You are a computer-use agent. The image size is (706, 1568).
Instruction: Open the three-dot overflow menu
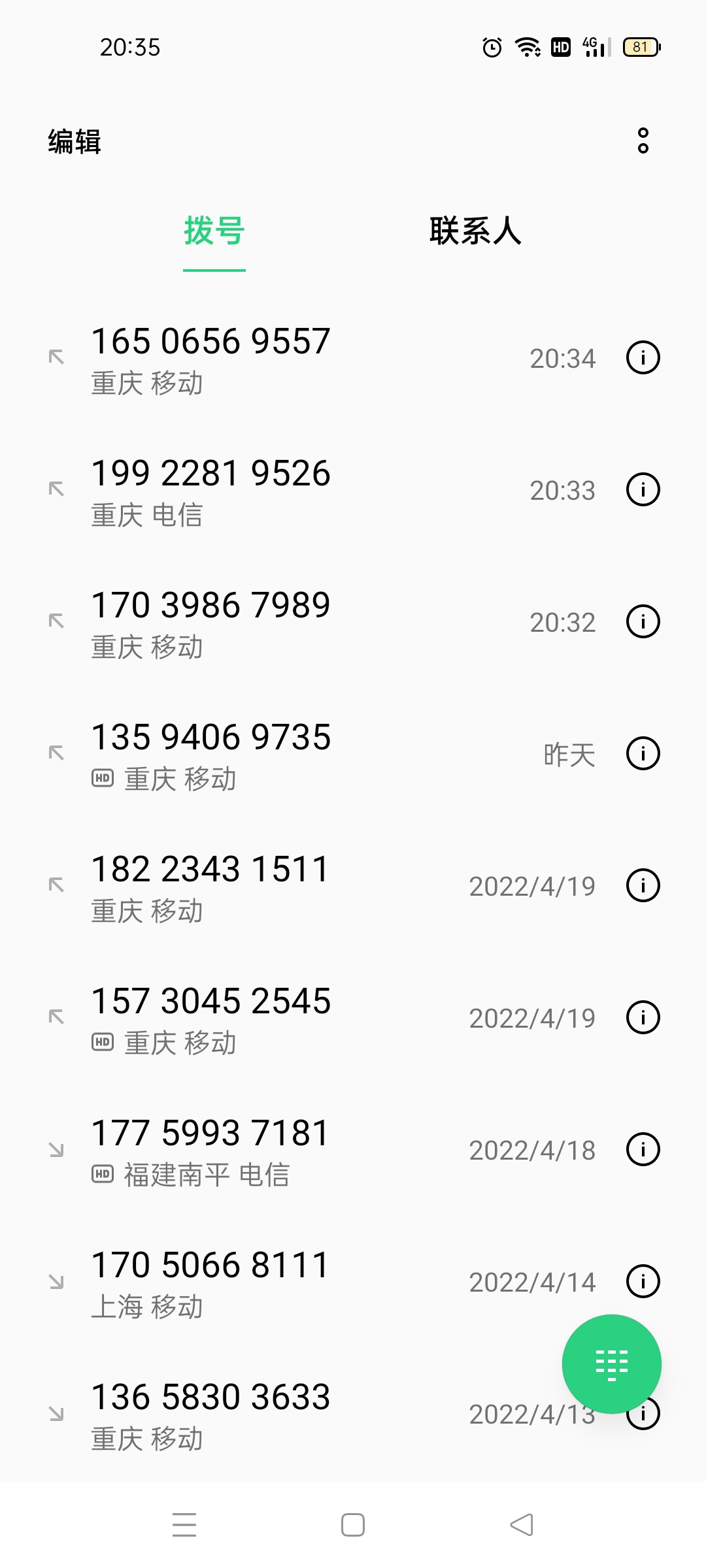[x=643, y=140]
